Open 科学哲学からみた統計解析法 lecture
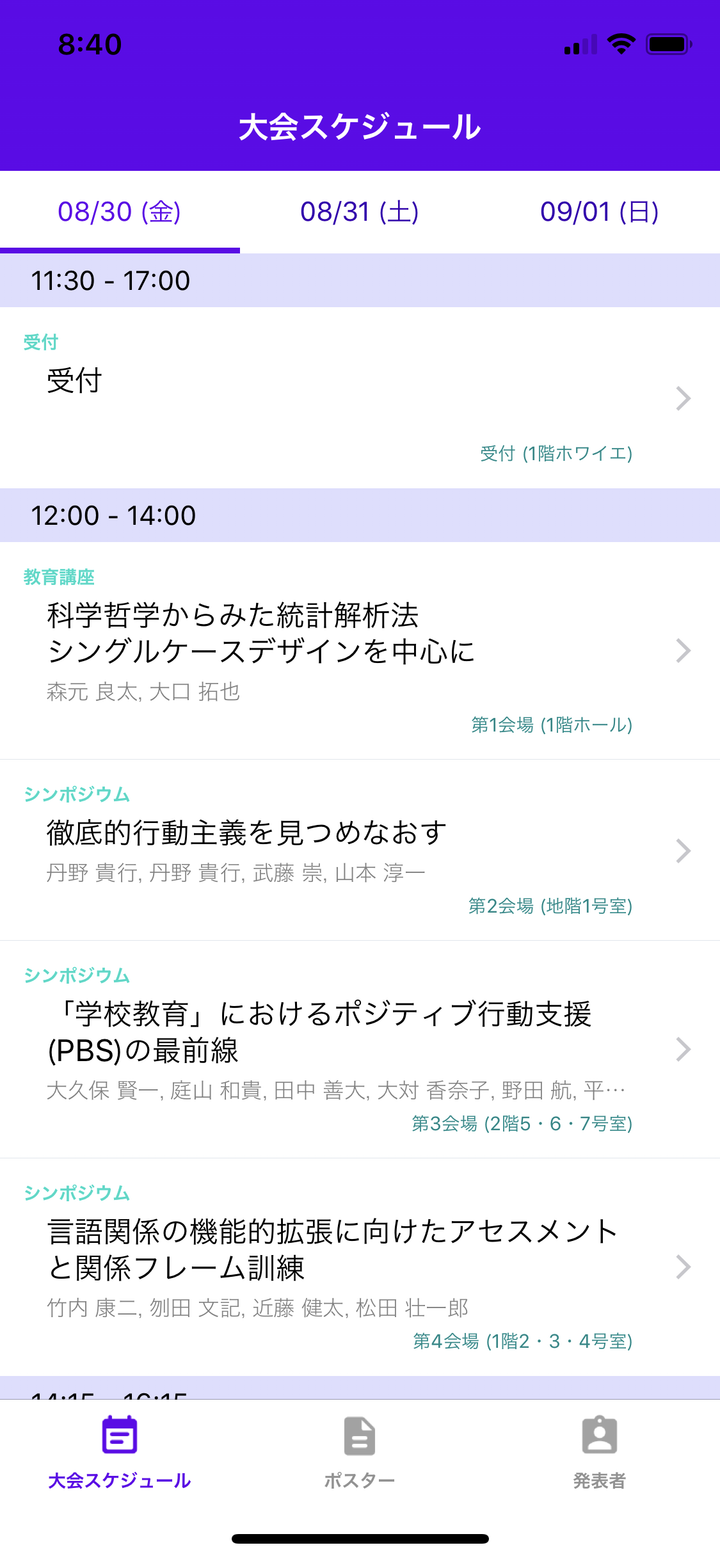Screen dimensions: 720x1559 [x=359, y=650]
